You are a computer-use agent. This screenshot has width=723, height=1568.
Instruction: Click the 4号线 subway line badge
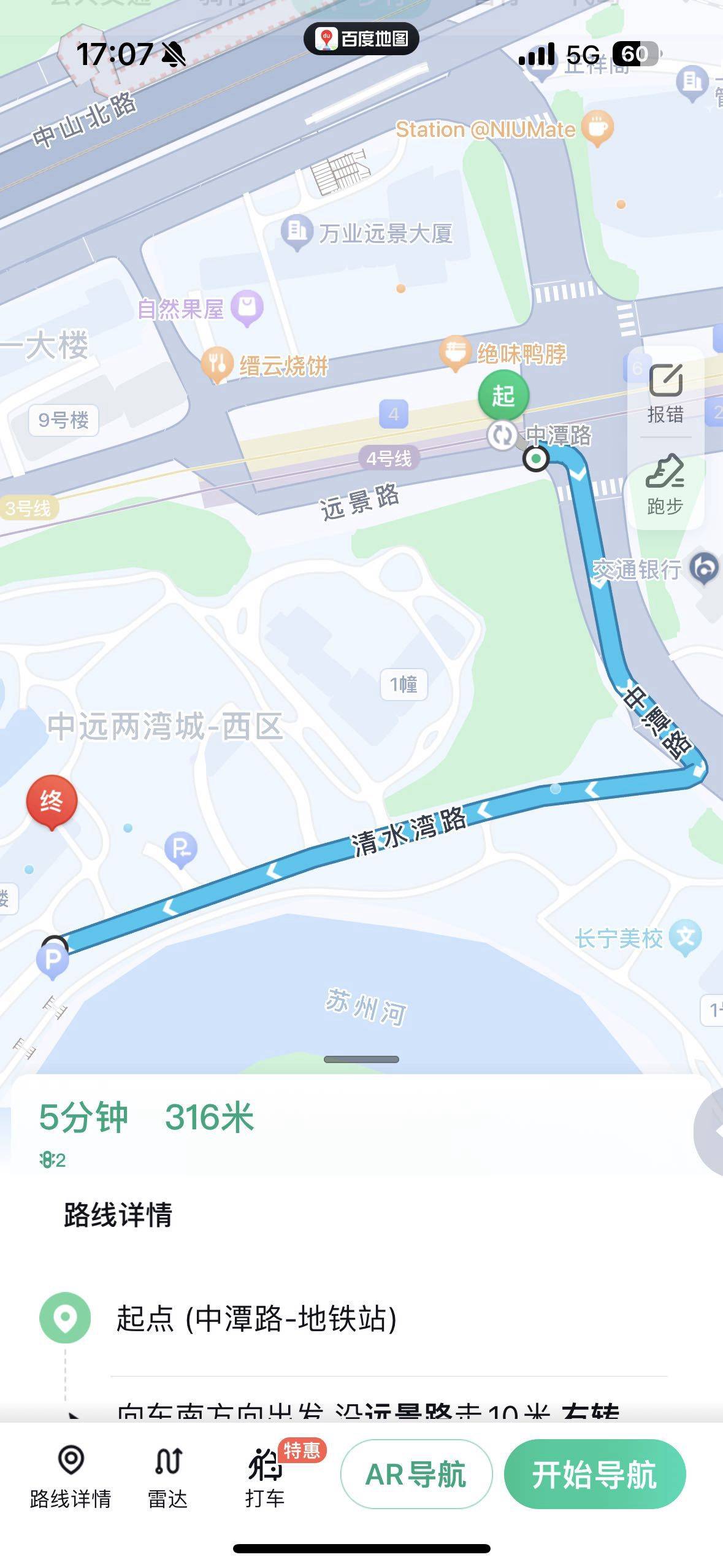click(388, 457)
